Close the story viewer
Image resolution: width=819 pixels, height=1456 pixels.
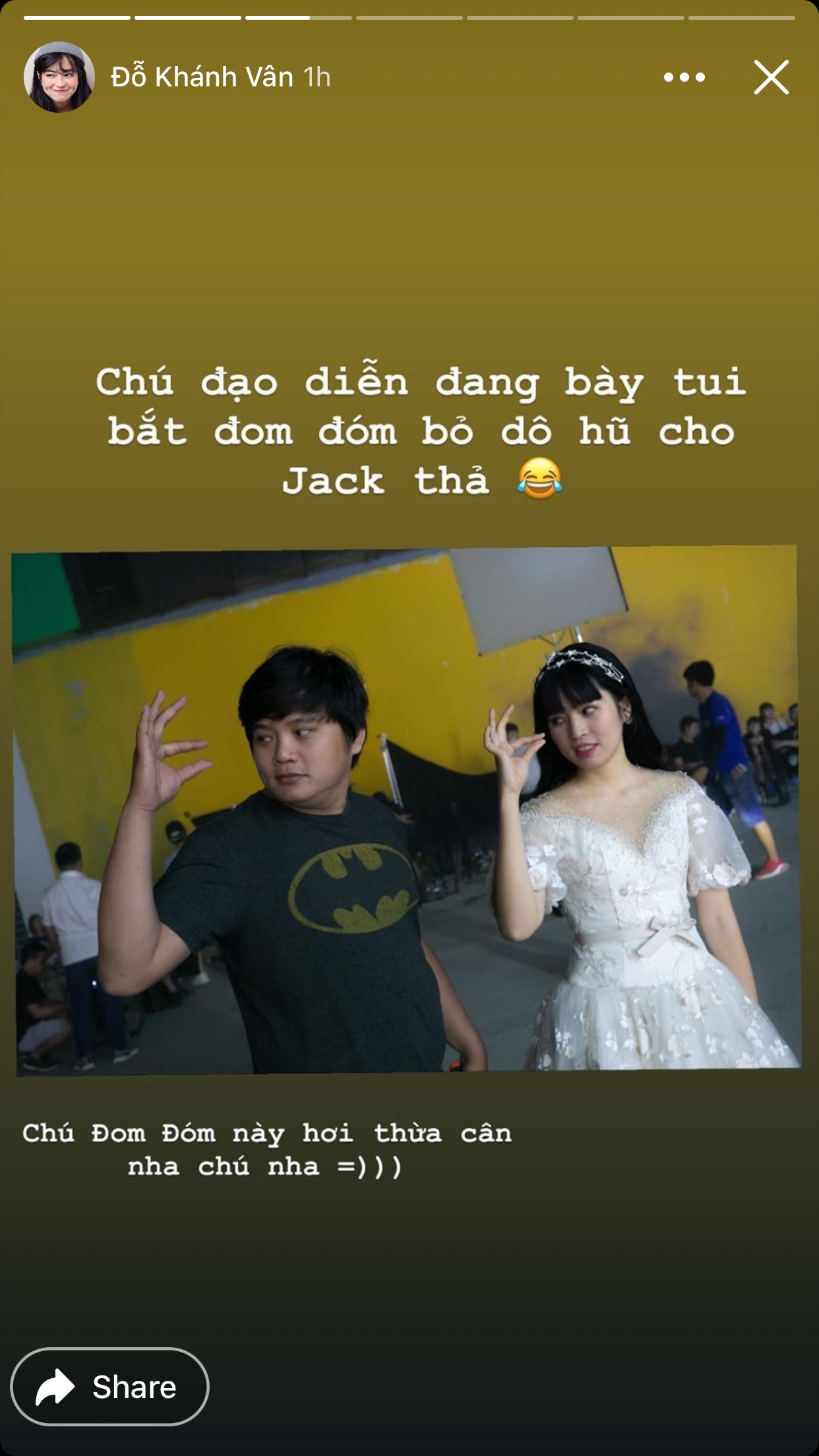pos(771,77)
